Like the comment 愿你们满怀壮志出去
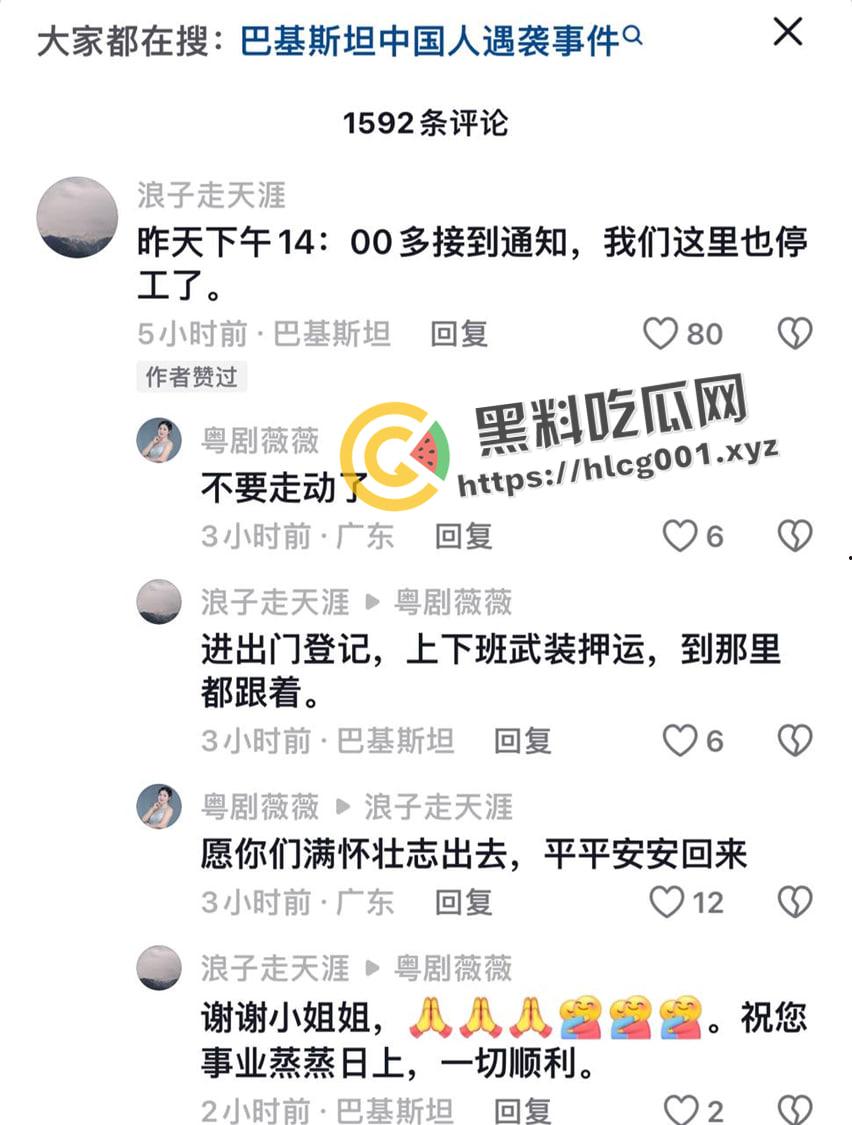Image resolution: width=852 pixels, height=1125 pixels. (667, 903)
